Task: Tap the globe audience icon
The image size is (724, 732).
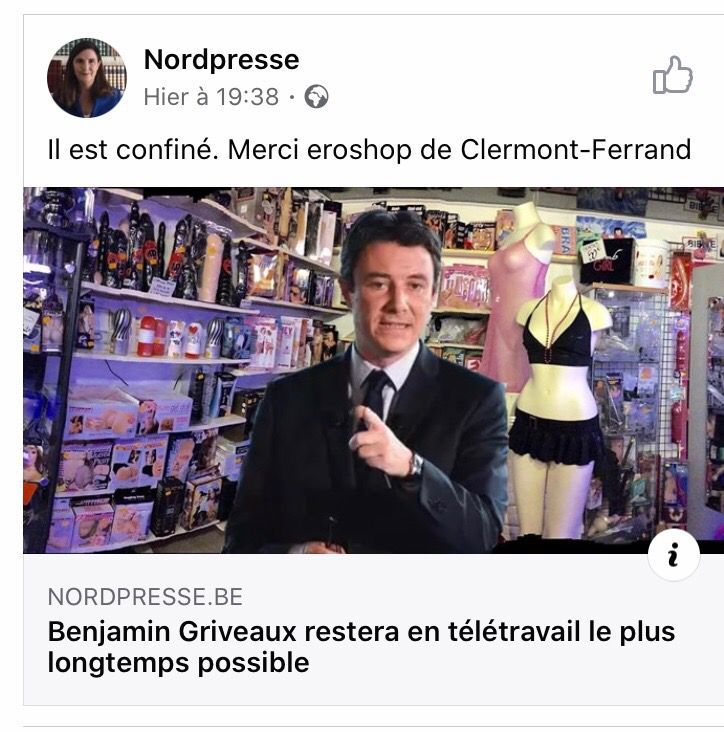Action: click(x=317, y=97)
